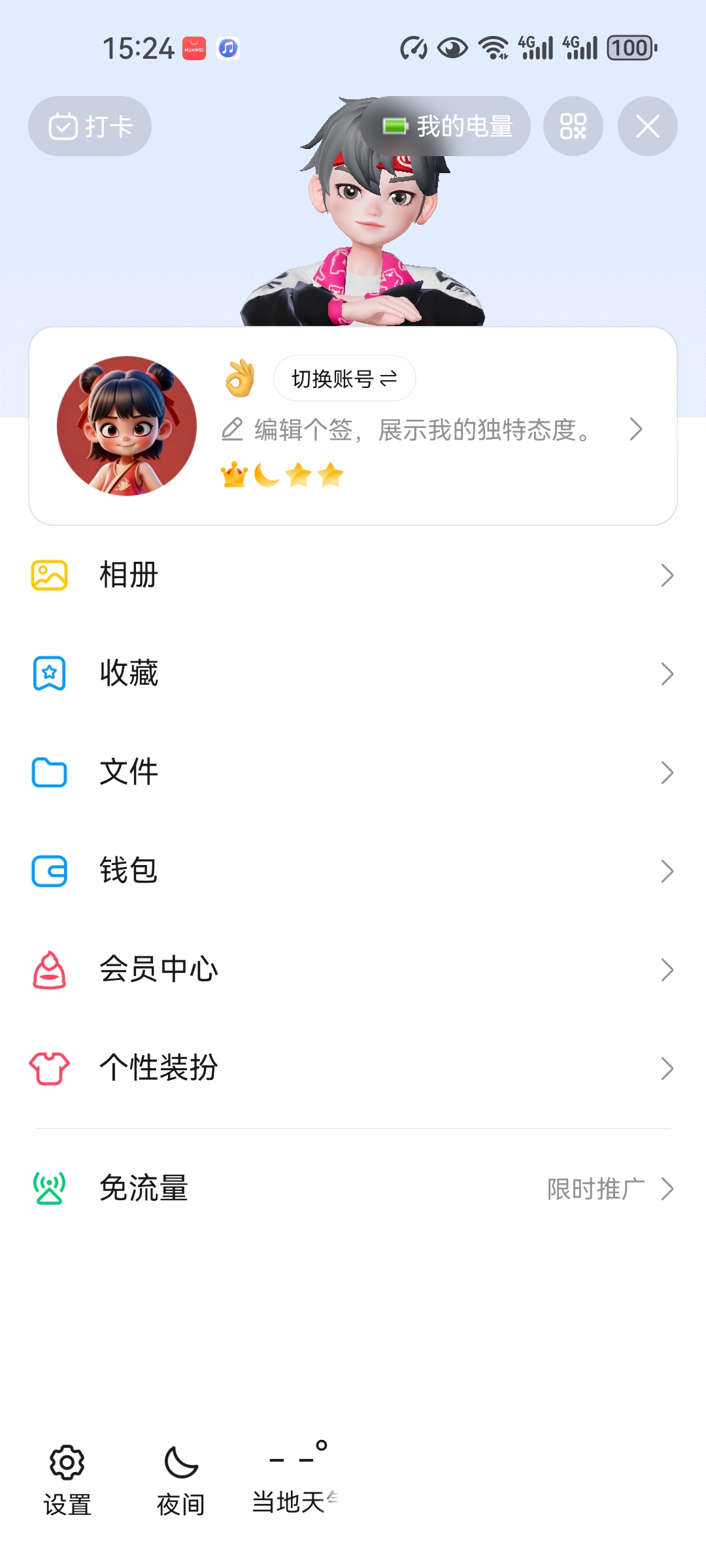The width and height of the screenshot is (706, 1568).
Task: Open the 相册 photo album icon
Action: point(48,575)
